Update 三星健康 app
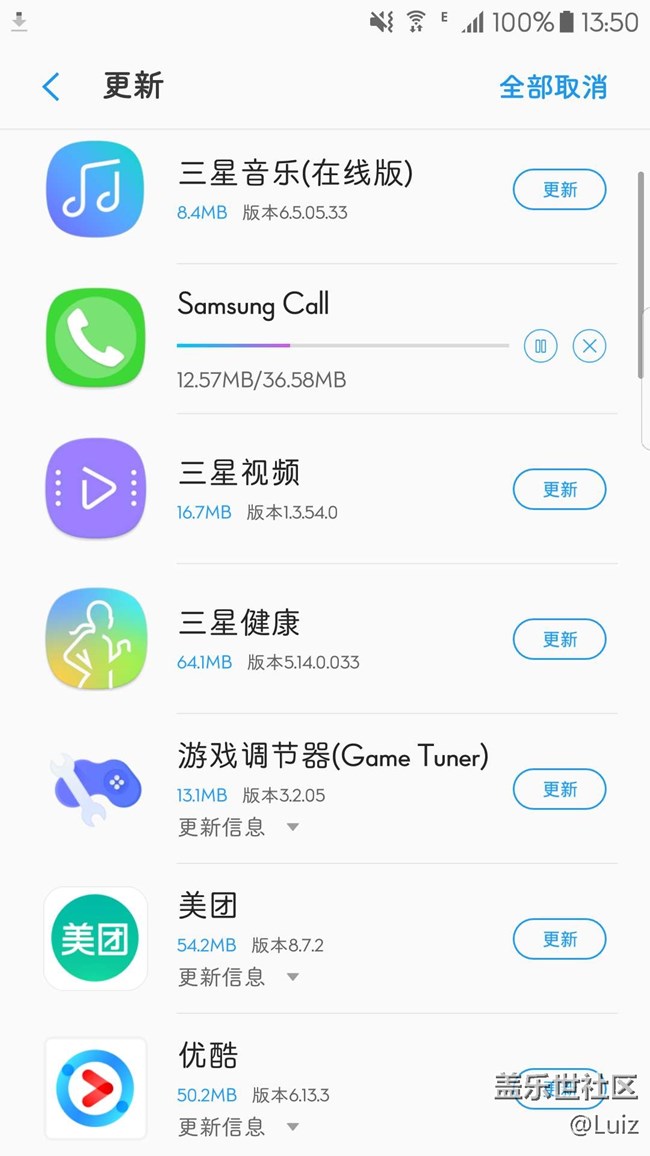 pos(559,640)
